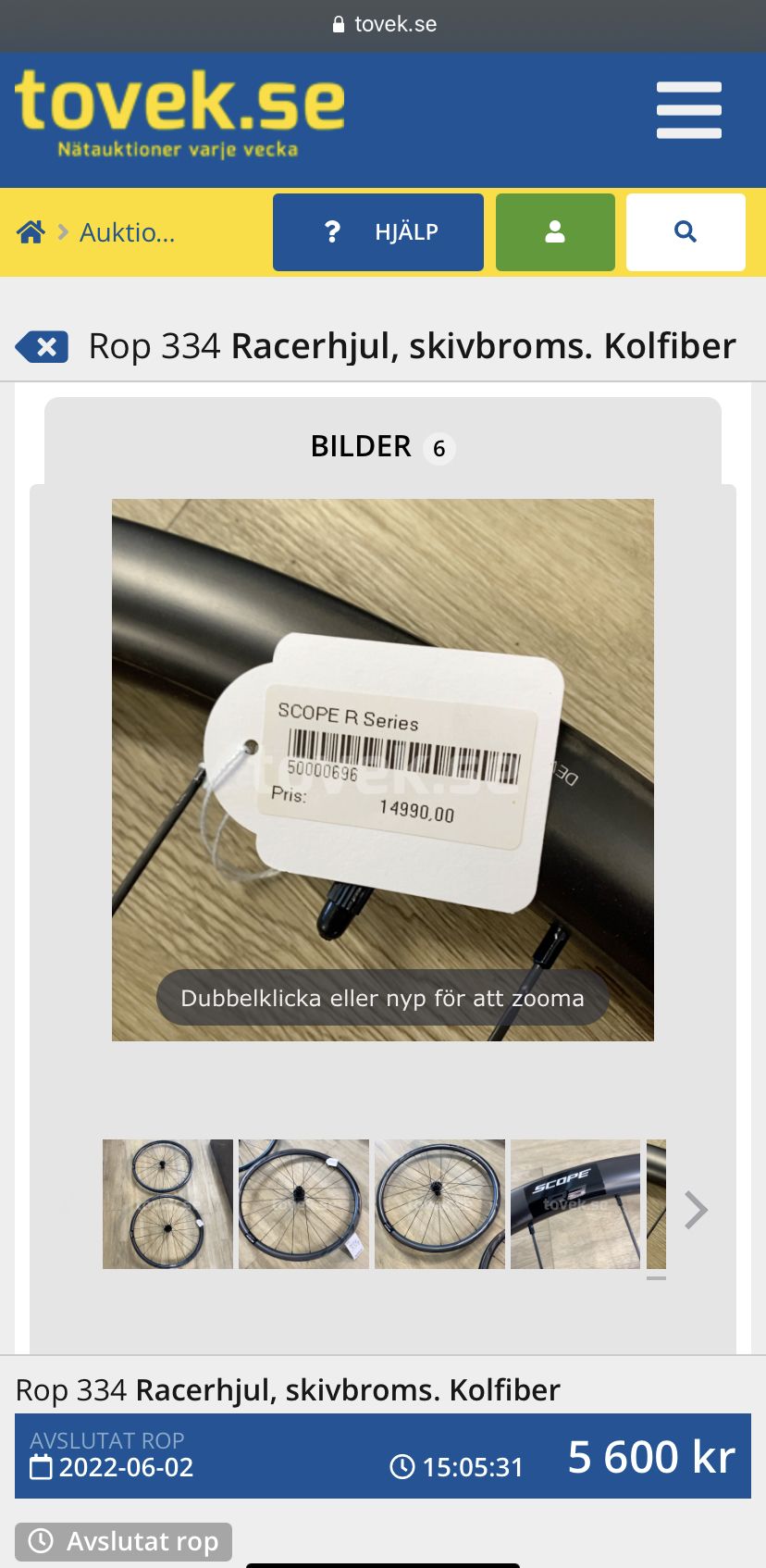The image size is (766, 1568).
Task: Select the BILDER 6 tab
Action: point(382,447)
